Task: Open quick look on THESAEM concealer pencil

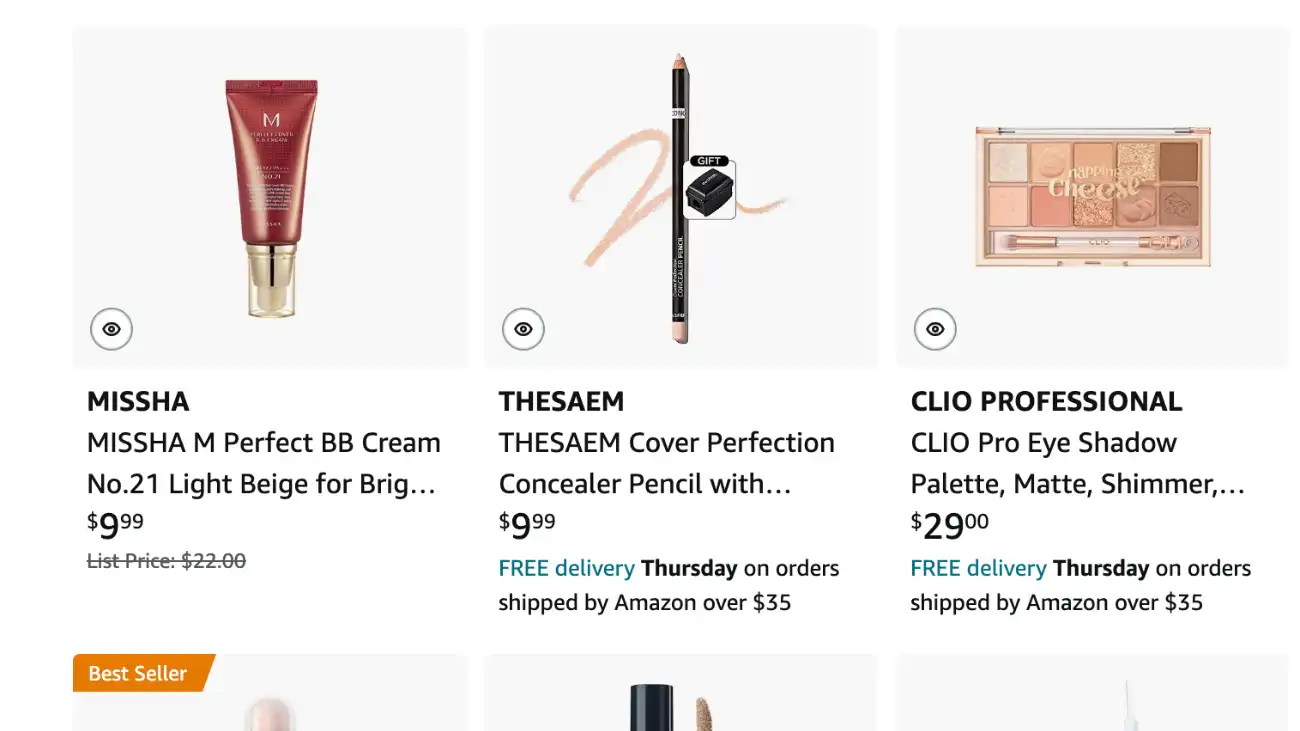Action: [x=523, y=329]
